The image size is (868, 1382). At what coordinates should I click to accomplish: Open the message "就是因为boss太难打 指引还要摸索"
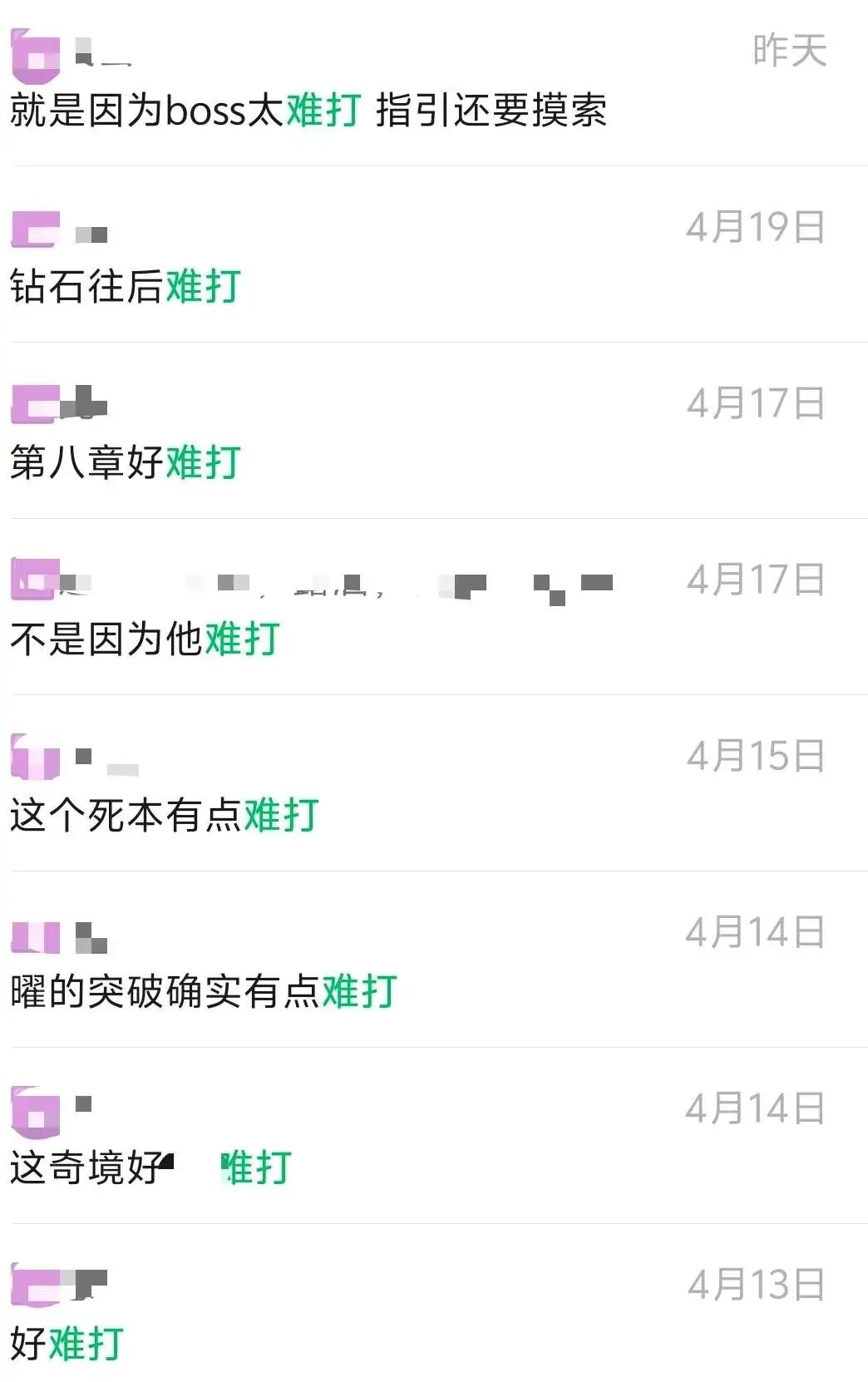point(308,111)
